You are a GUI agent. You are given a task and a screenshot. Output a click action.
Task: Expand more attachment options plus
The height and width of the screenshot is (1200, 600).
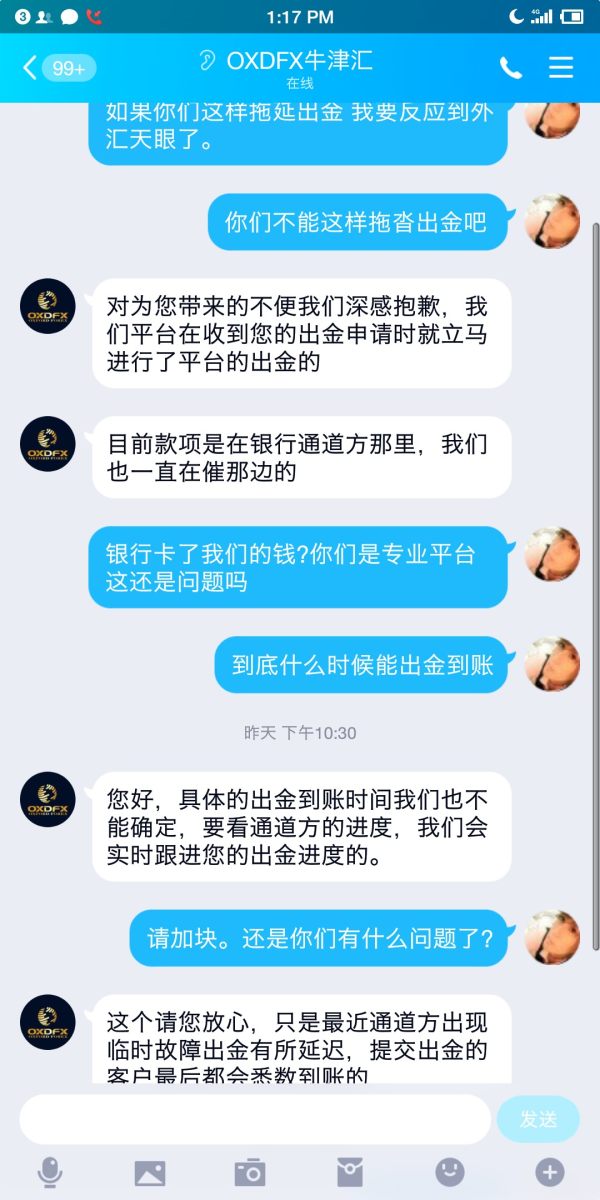(x=550, y=1172)
